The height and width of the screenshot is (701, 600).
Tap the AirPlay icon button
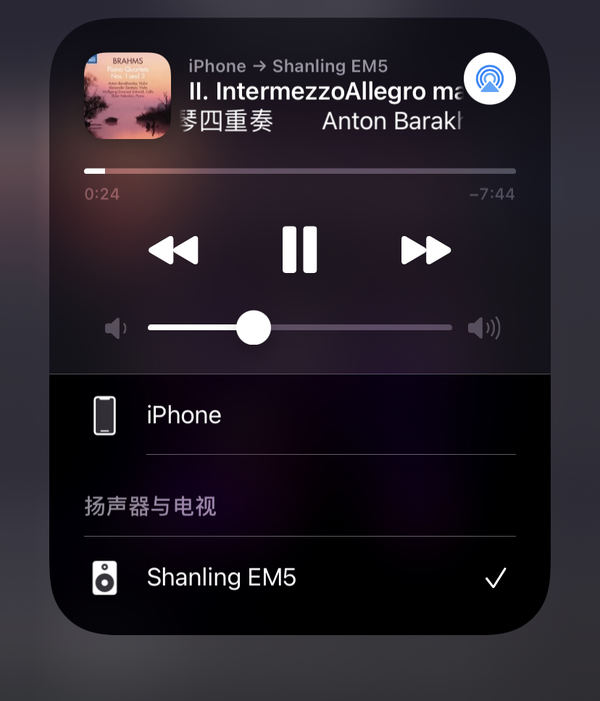click(490, 78)
